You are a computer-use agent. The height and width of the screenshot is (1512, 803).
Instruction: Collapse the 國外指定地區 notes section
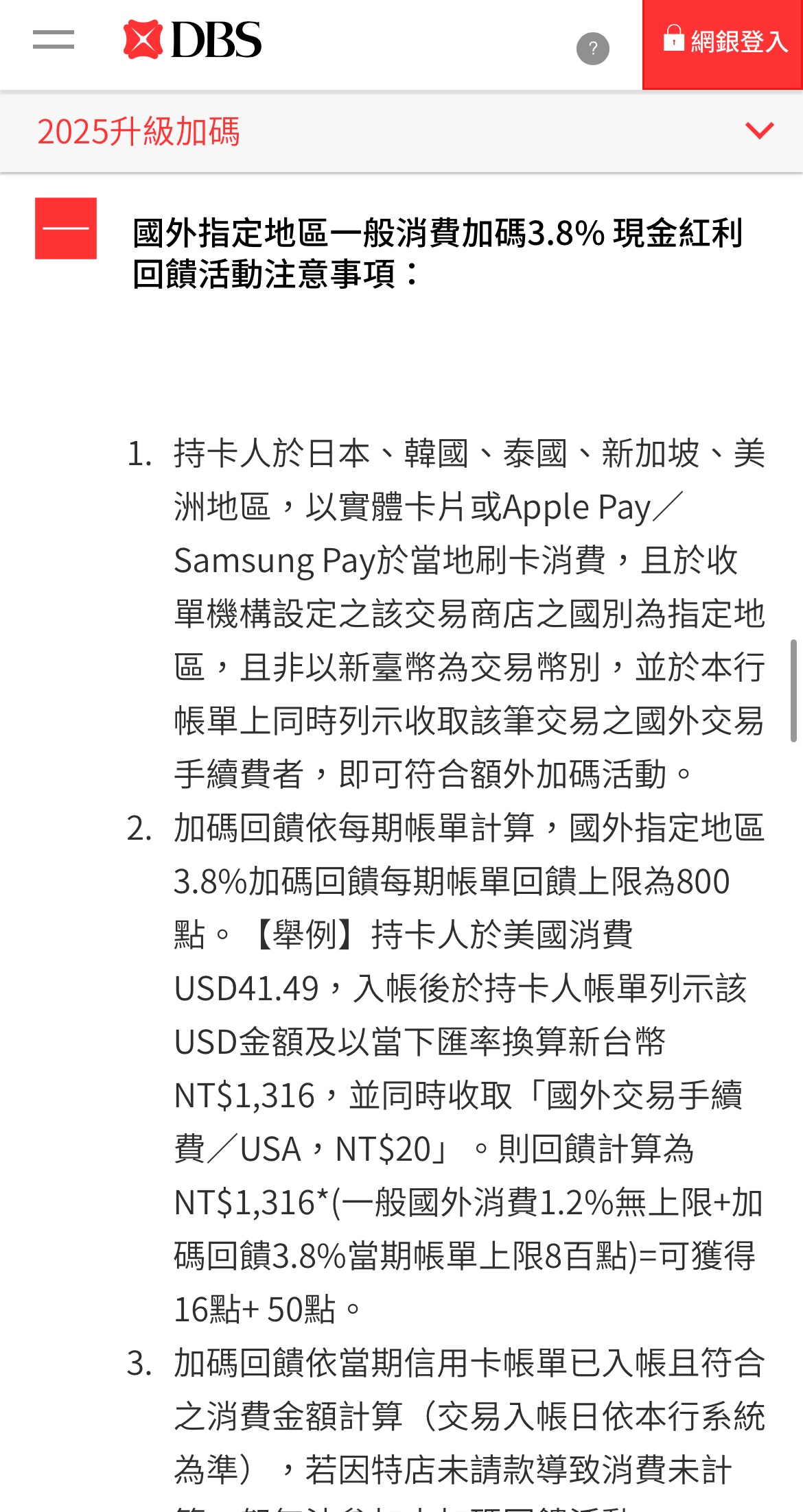point(66,228)
